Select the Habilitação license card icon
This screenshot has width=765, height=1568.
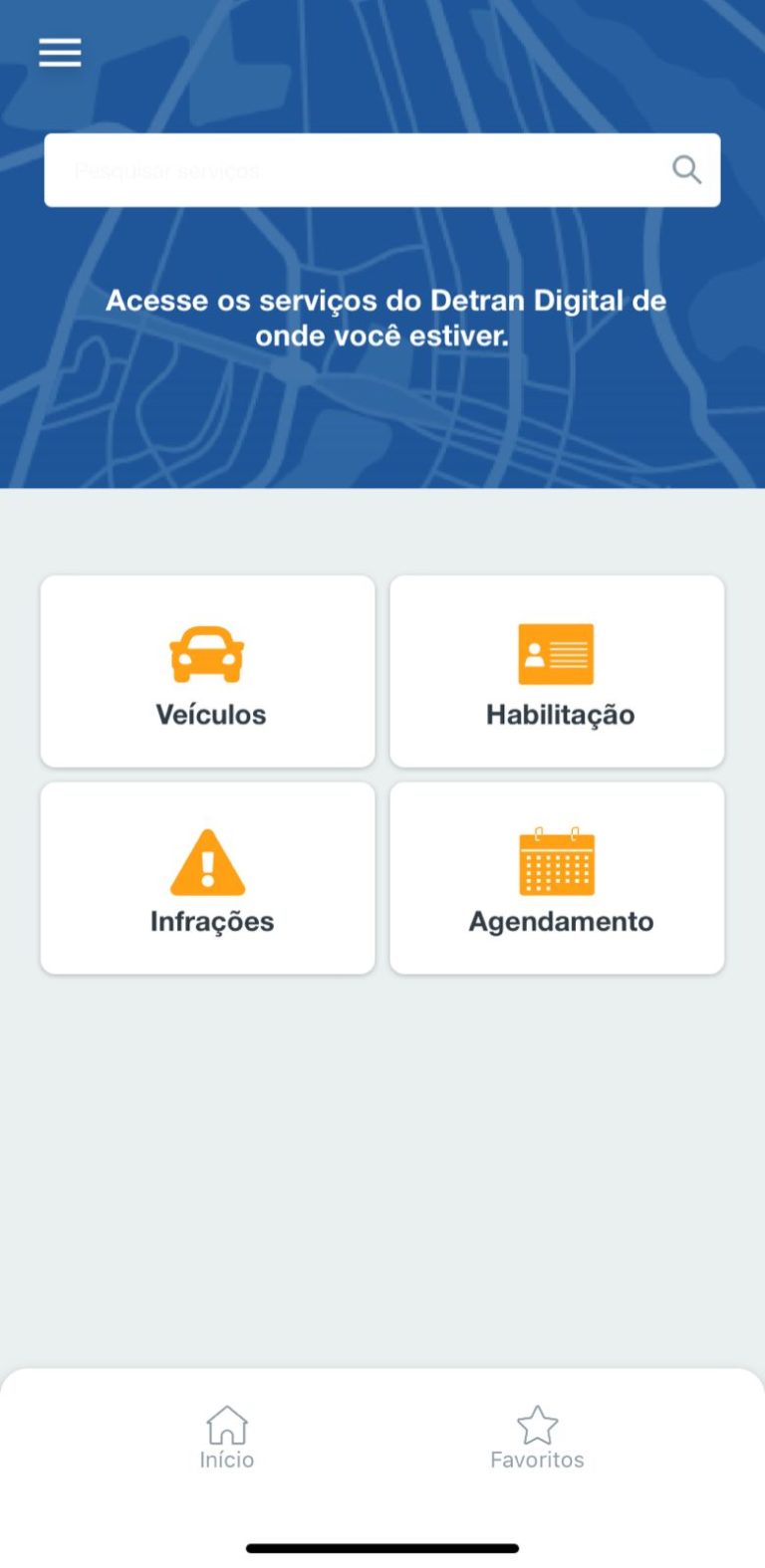click(557, 654)
